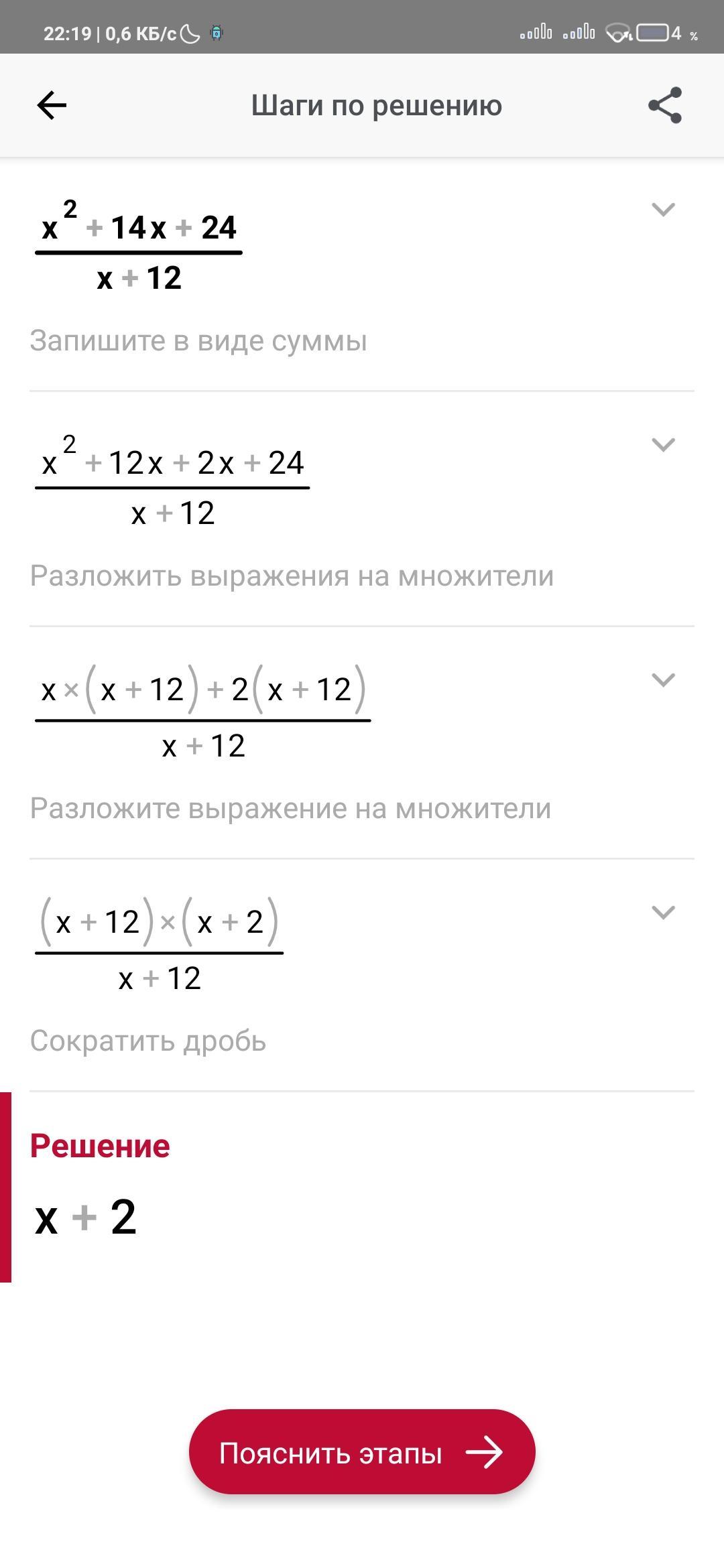
Task: Expand the 'Разложите выражение на множители' step
Action: (x=663, y=680)
